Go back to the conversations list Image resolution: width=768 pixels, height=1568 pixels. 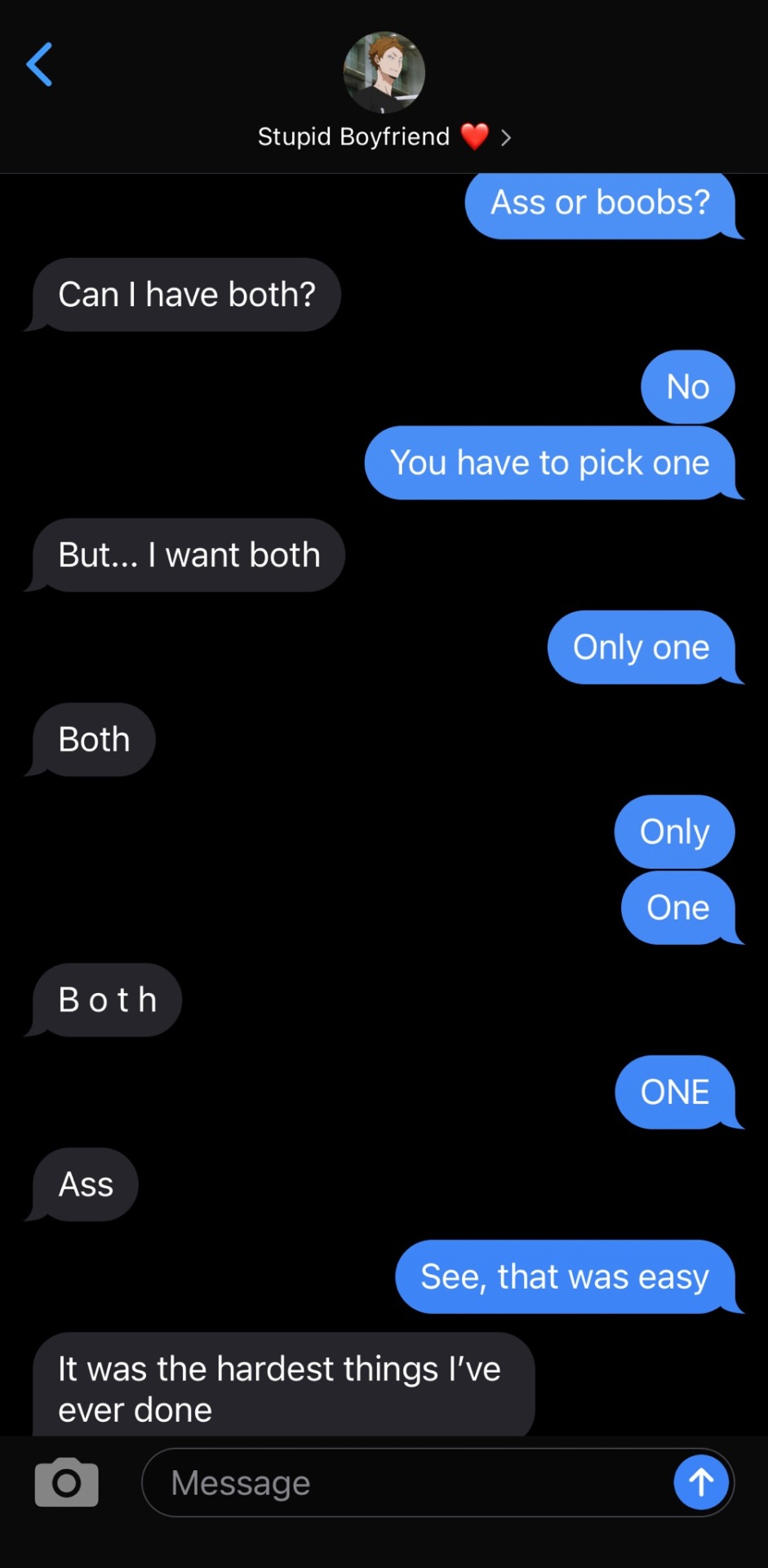(x=39, y=65)
